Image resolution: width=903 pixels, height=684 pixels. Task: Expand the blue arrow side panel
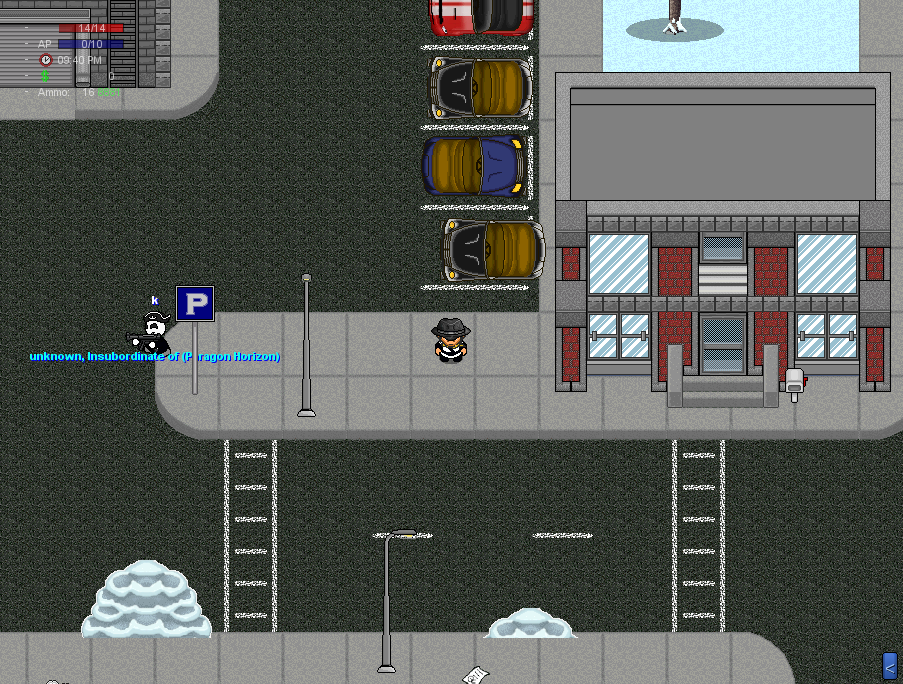click(x=890, y=666)
